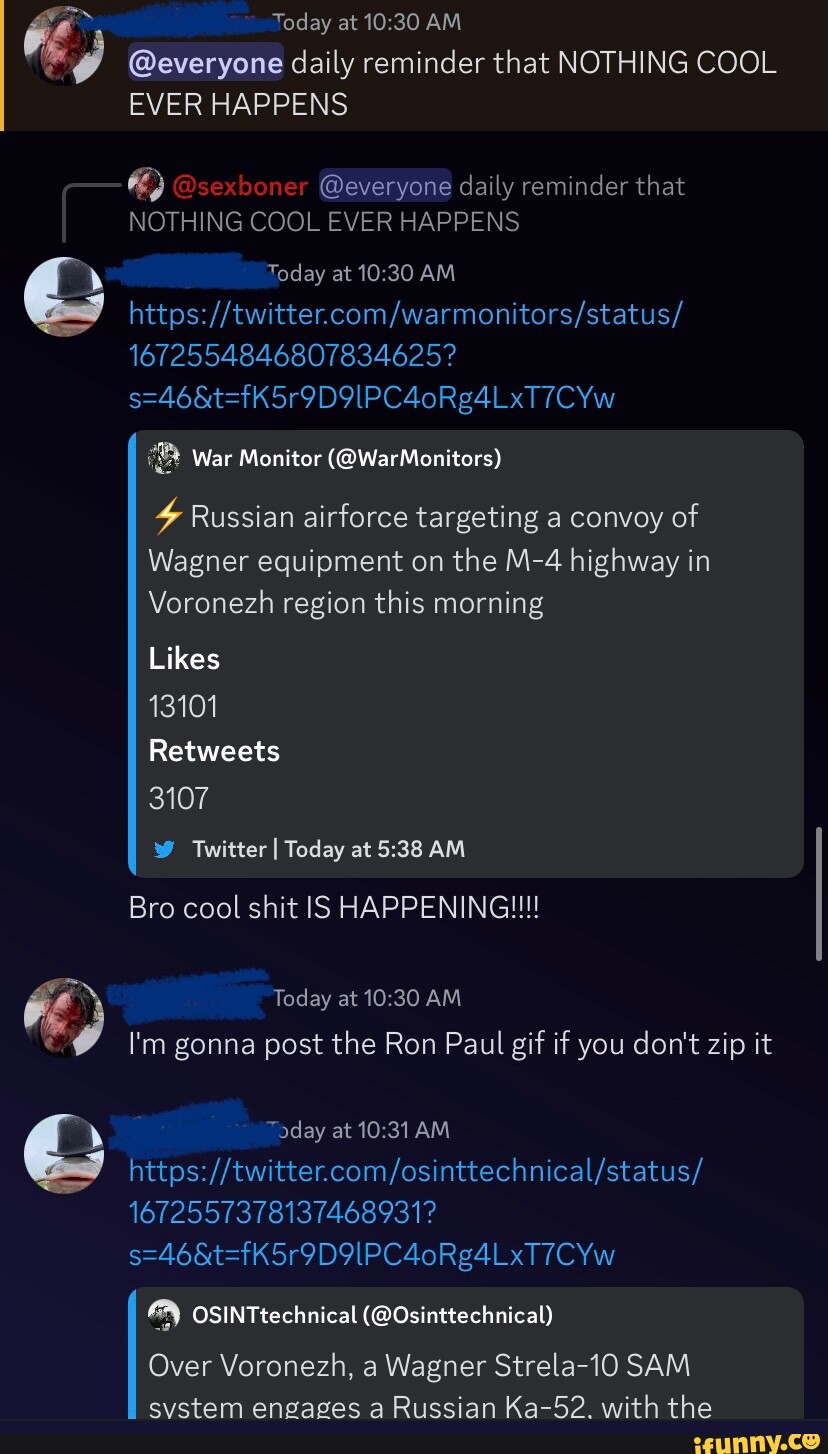Image resolution: width=828 pixels, height=1454 pixels.
Task: Click the blue accent bar of the War Monitor embed
Action: pyautogui.click(x=131, y=650)
